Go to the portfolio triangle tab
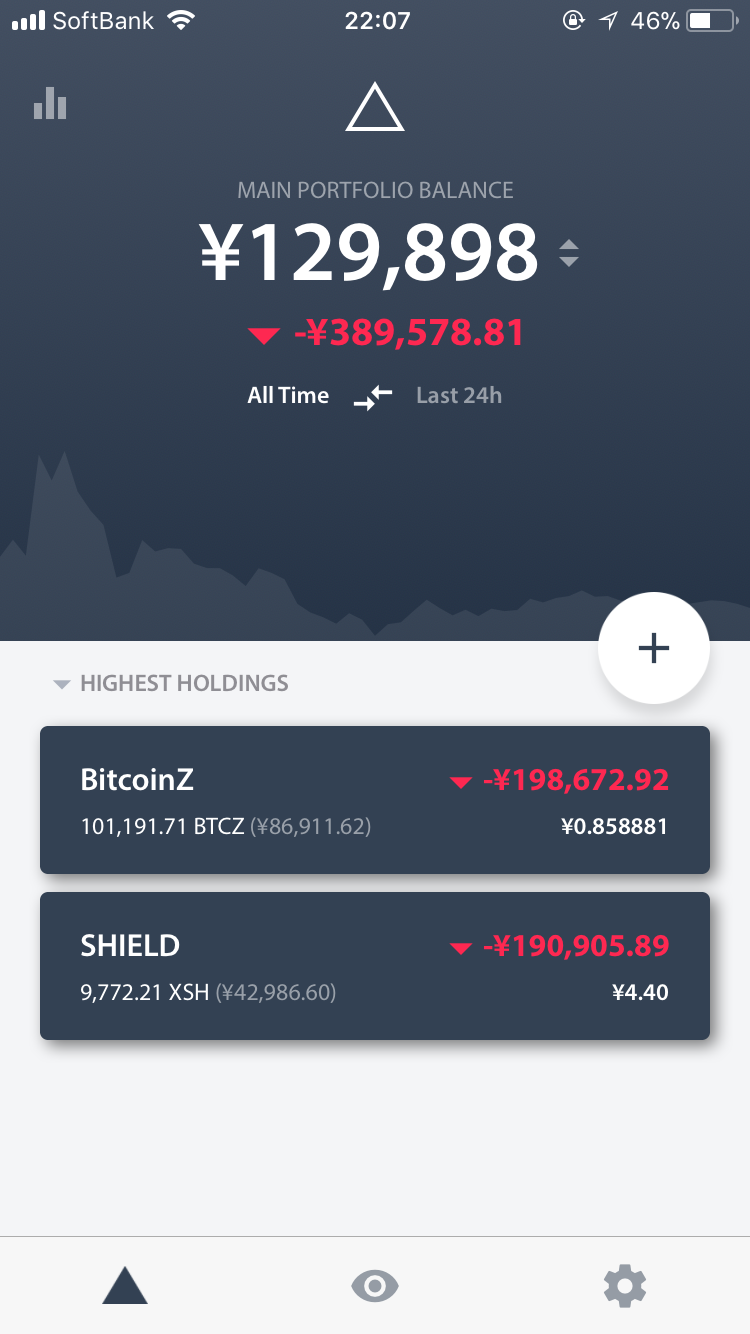The image size is (750, 1334). tap(125, 1285)
